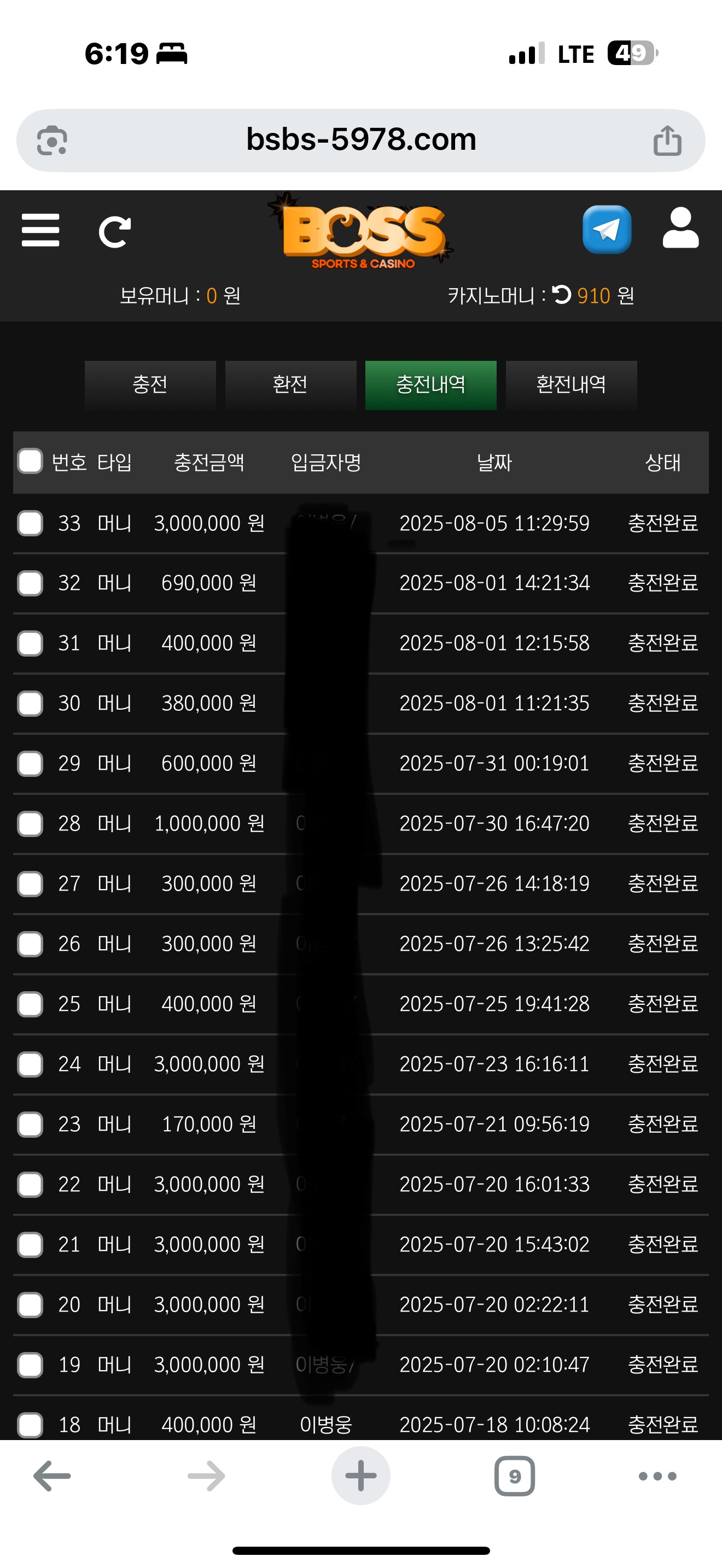Select the 충전내역 tab
The image size is (722, 1568).
point(430,385)
